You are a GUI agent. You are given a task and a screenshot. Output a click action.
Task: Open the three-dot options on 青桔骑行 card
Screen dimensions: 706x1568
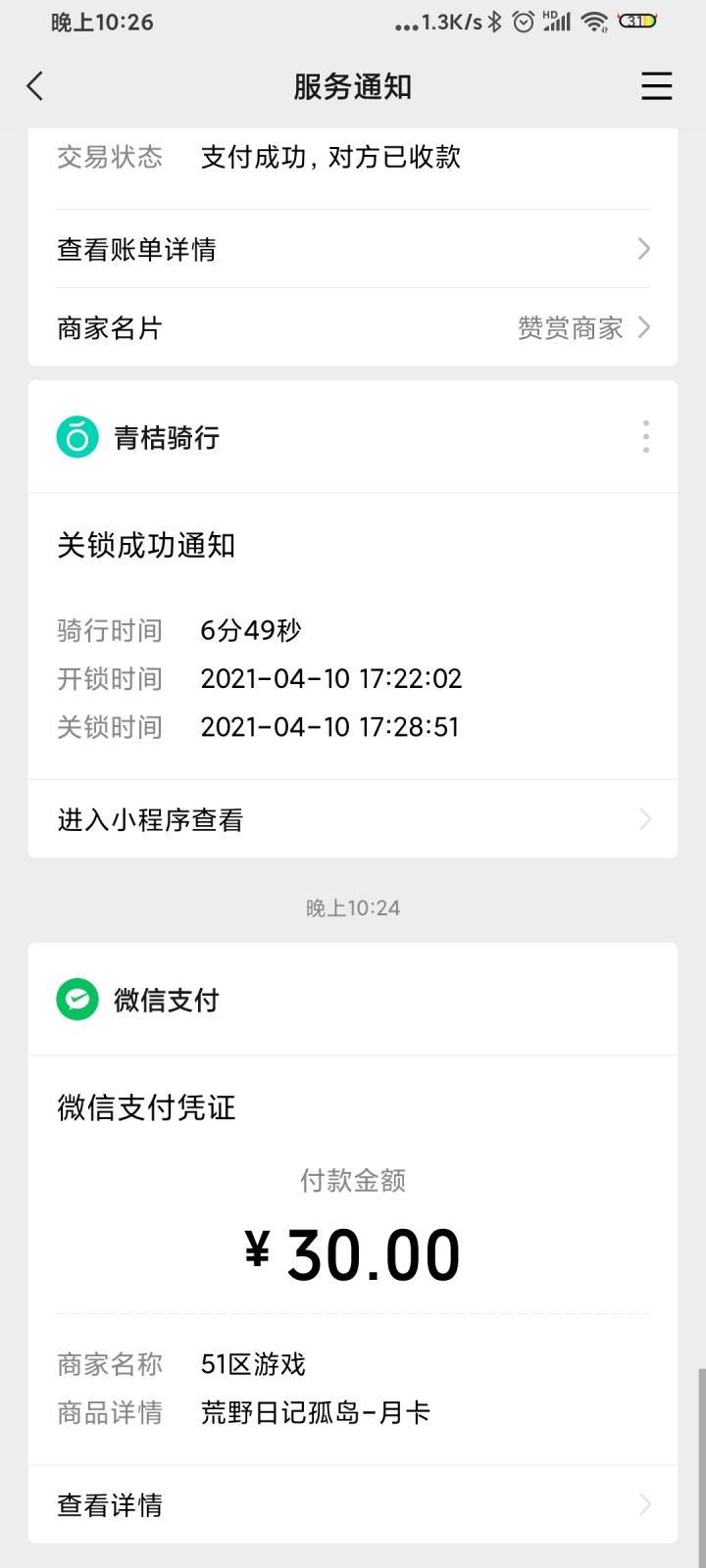tap(645, 436)
